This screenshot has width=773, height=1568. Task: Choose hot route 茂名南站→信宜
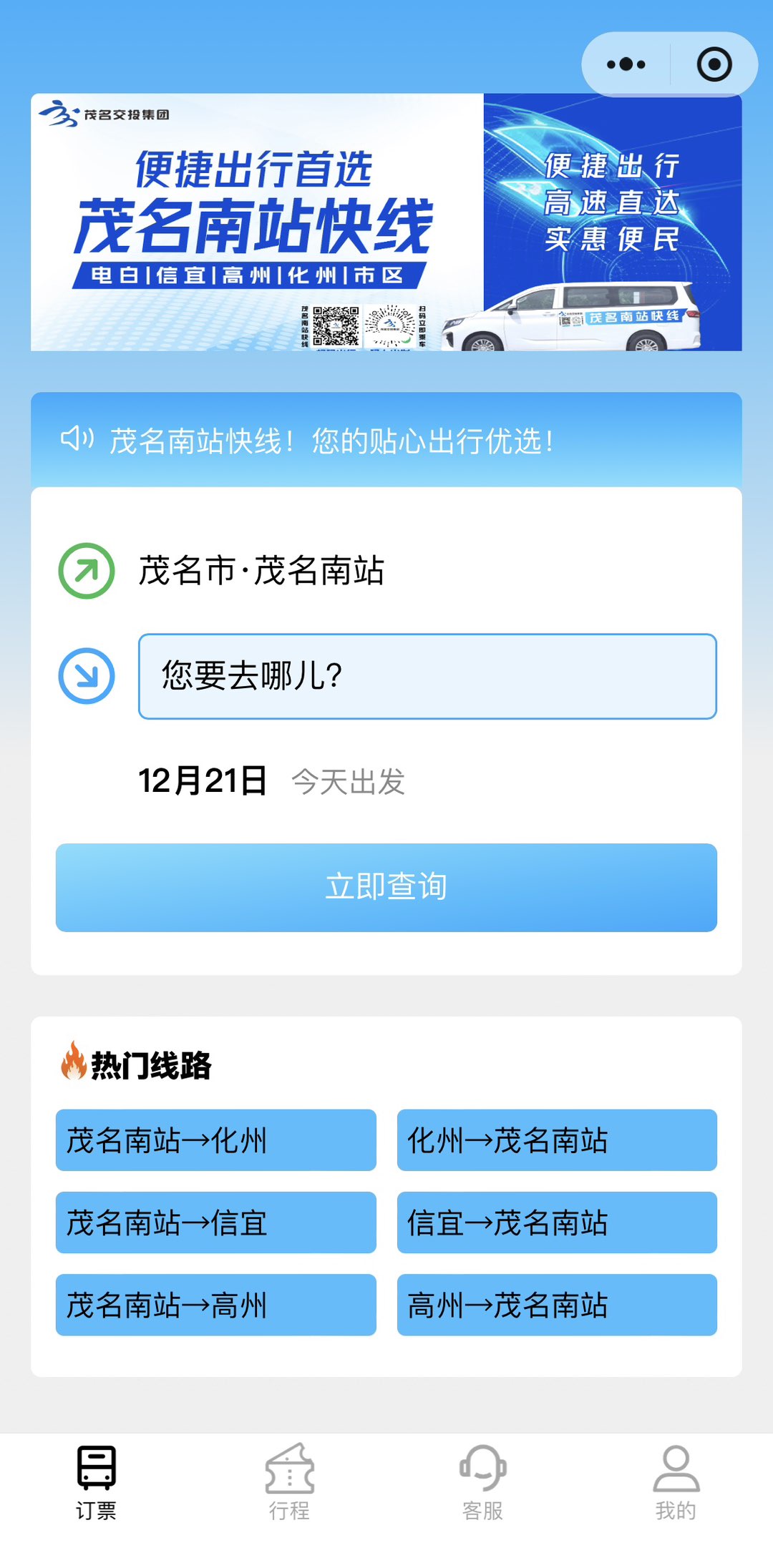point(215,1222)
